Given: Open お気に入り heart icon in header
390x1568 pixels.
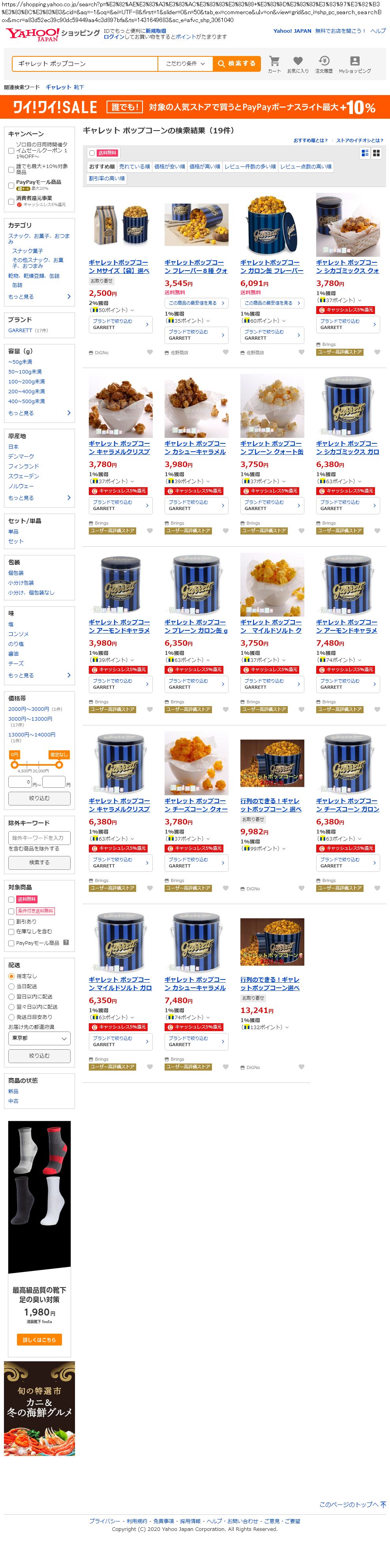Looking at the screenshot, I should click(297, 63).
